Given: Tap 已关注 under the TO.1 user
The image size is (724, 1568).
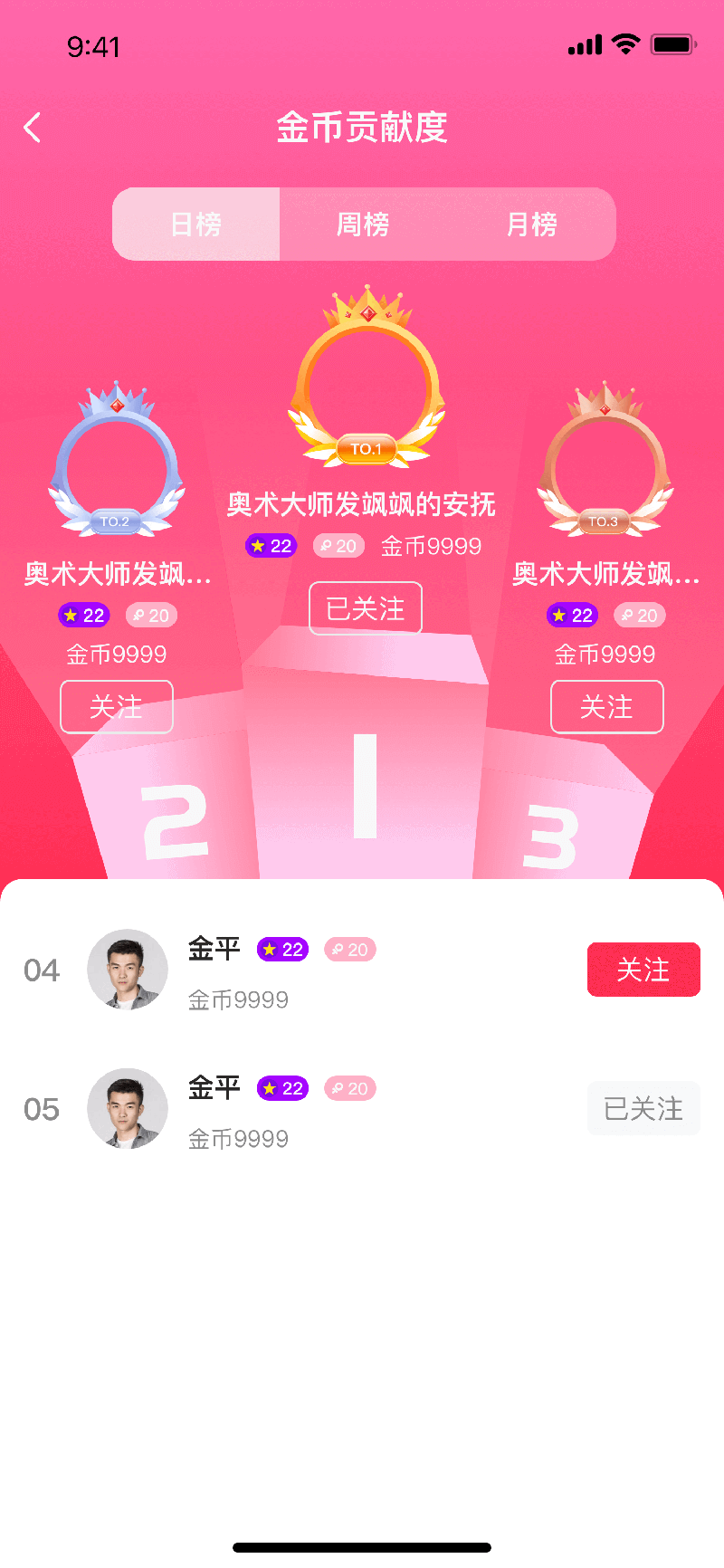Looking at the screenshot, I should (366, 608).
